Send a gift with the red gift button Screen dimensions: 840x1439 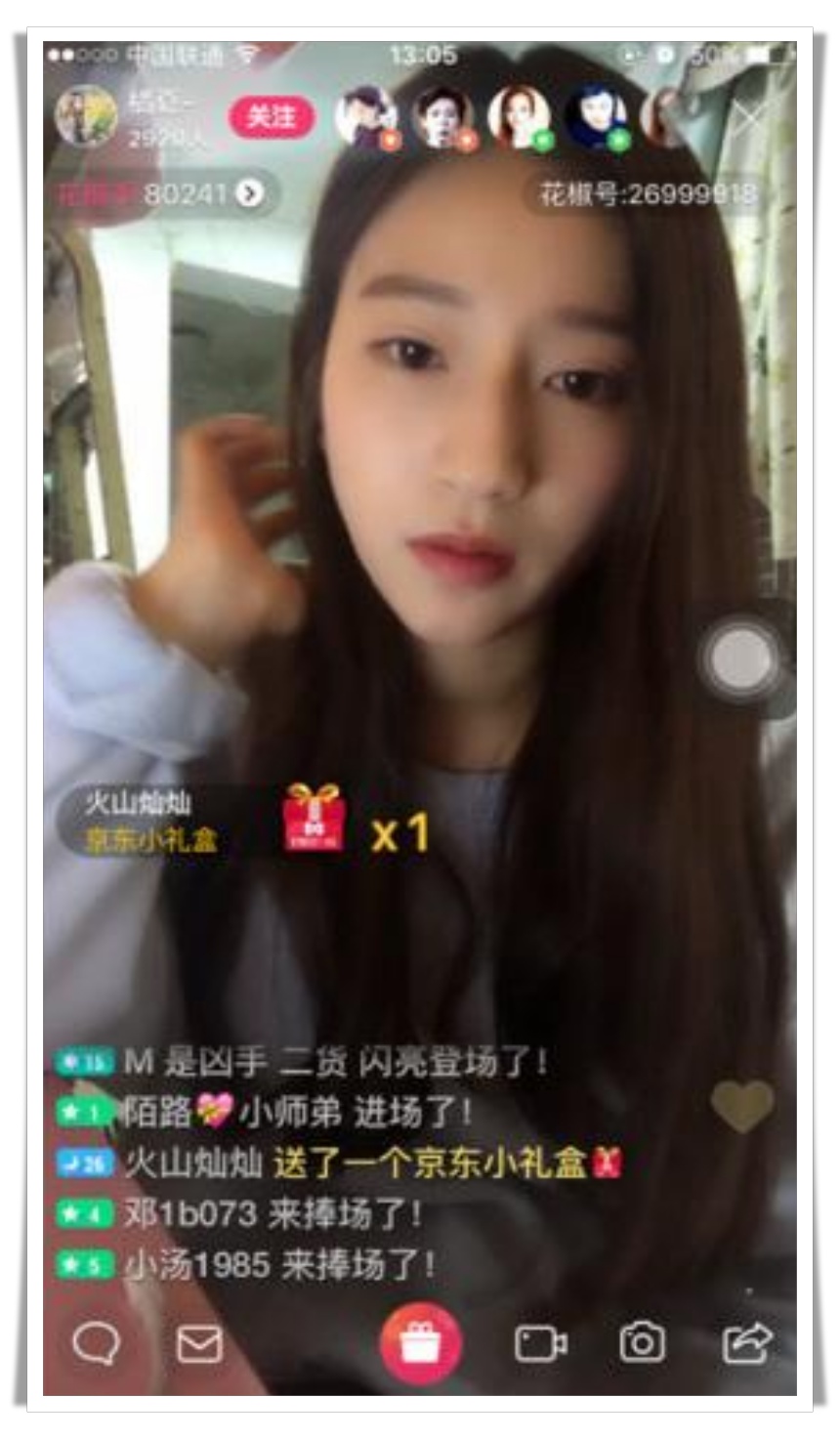(420, 1342)
